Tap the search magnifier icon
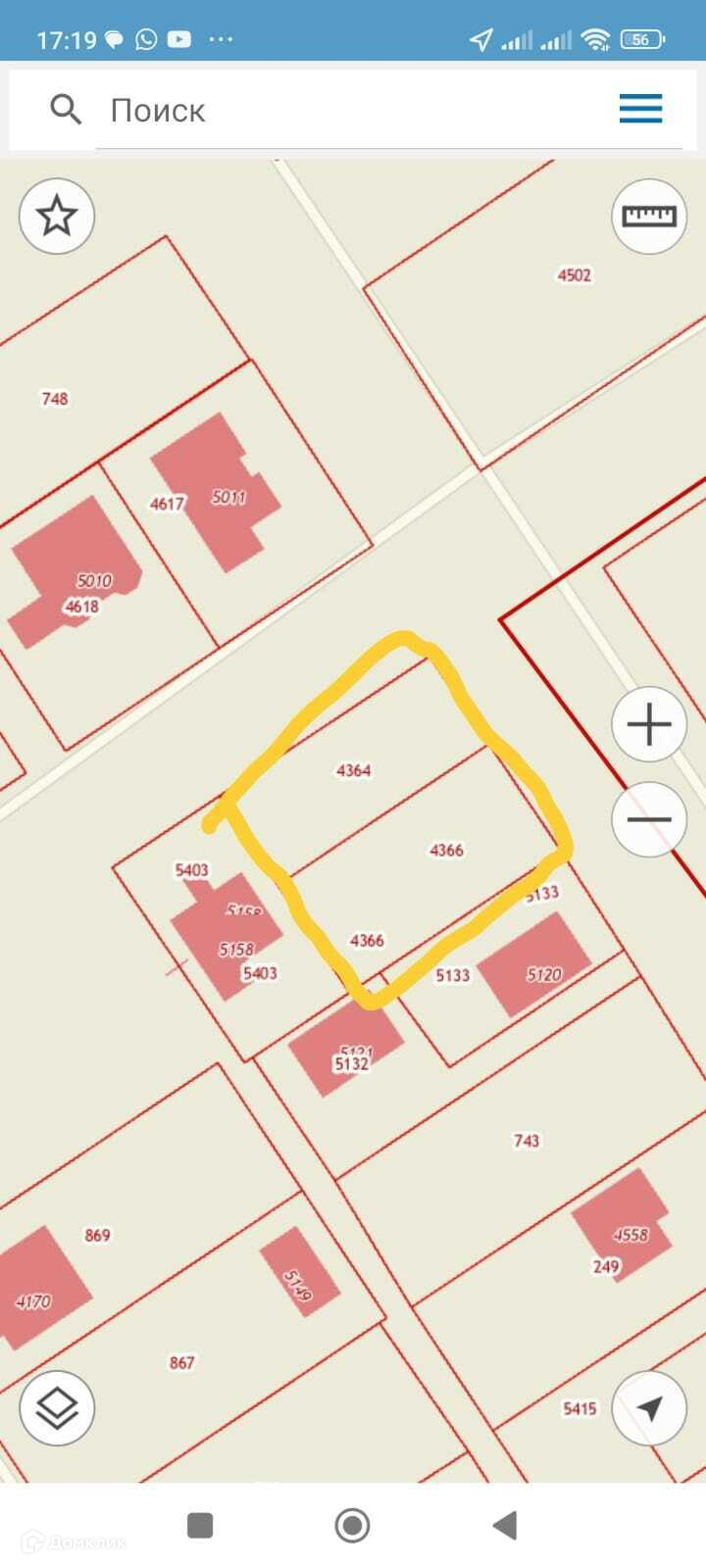706x1568 pixels. (x=66, y=110)
